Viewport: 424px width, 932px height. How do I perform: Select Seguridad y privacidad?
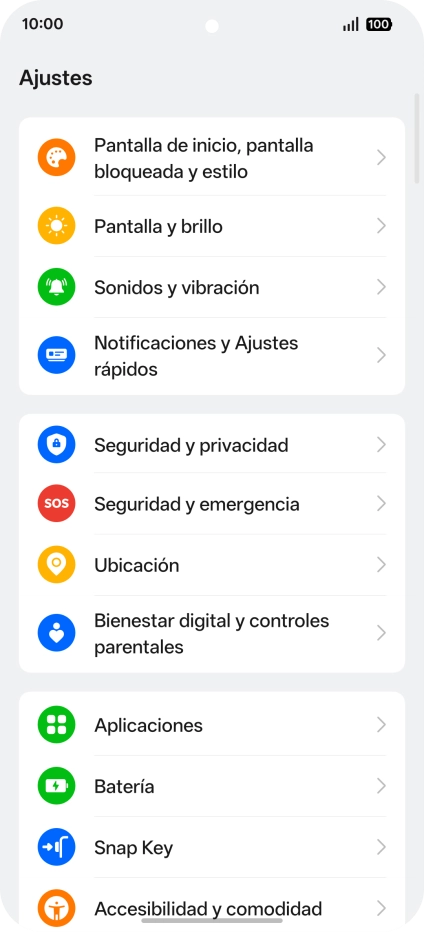point(212,444)
